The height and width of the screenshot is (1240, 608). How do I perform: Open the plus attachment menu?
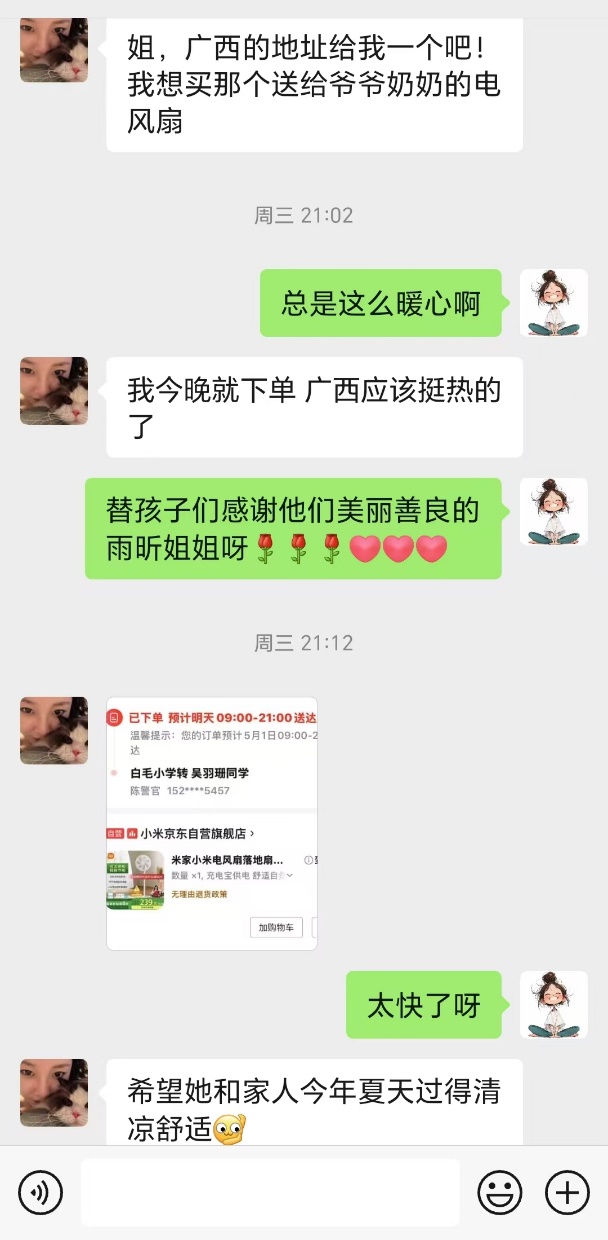coord(567,1192)
